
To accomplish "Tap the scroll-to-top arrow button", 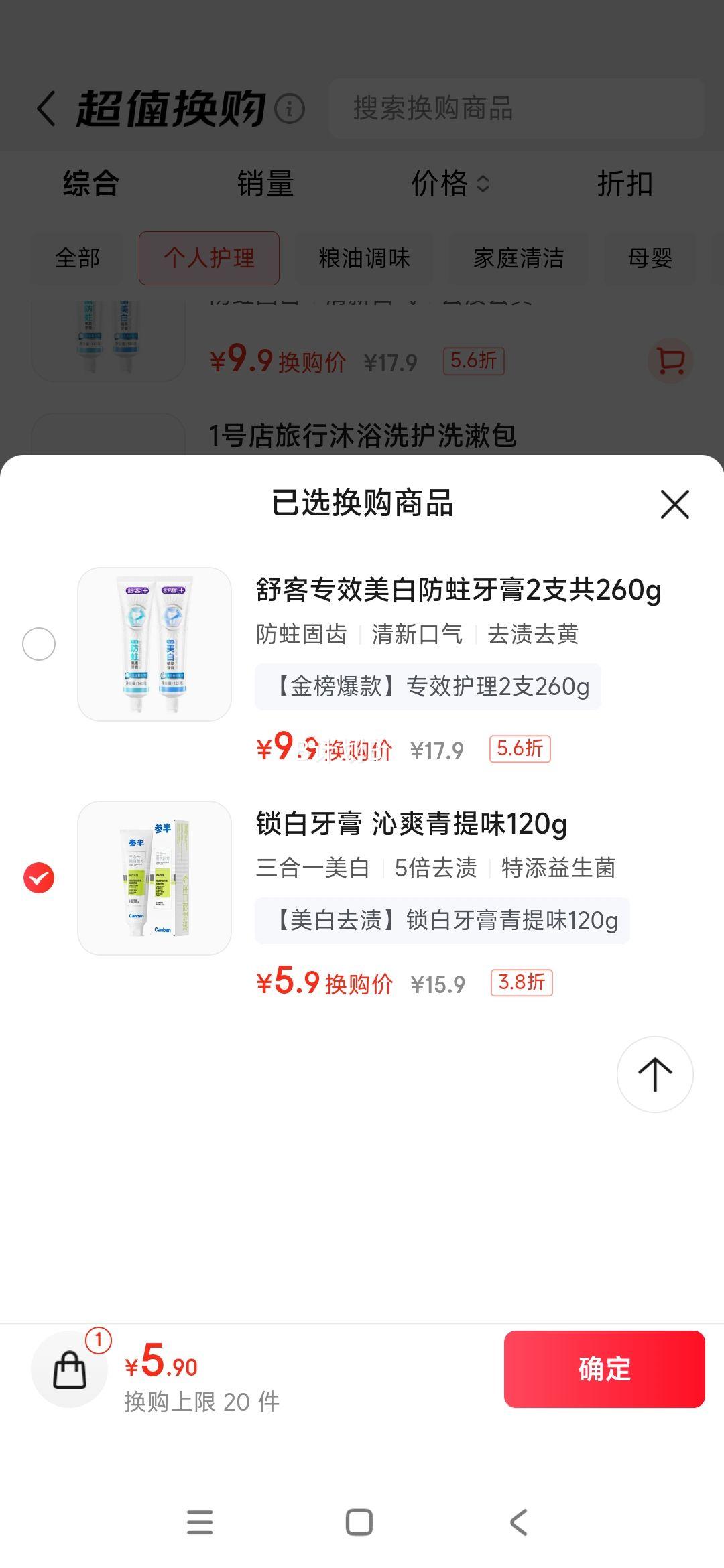I will (654, 1073).
